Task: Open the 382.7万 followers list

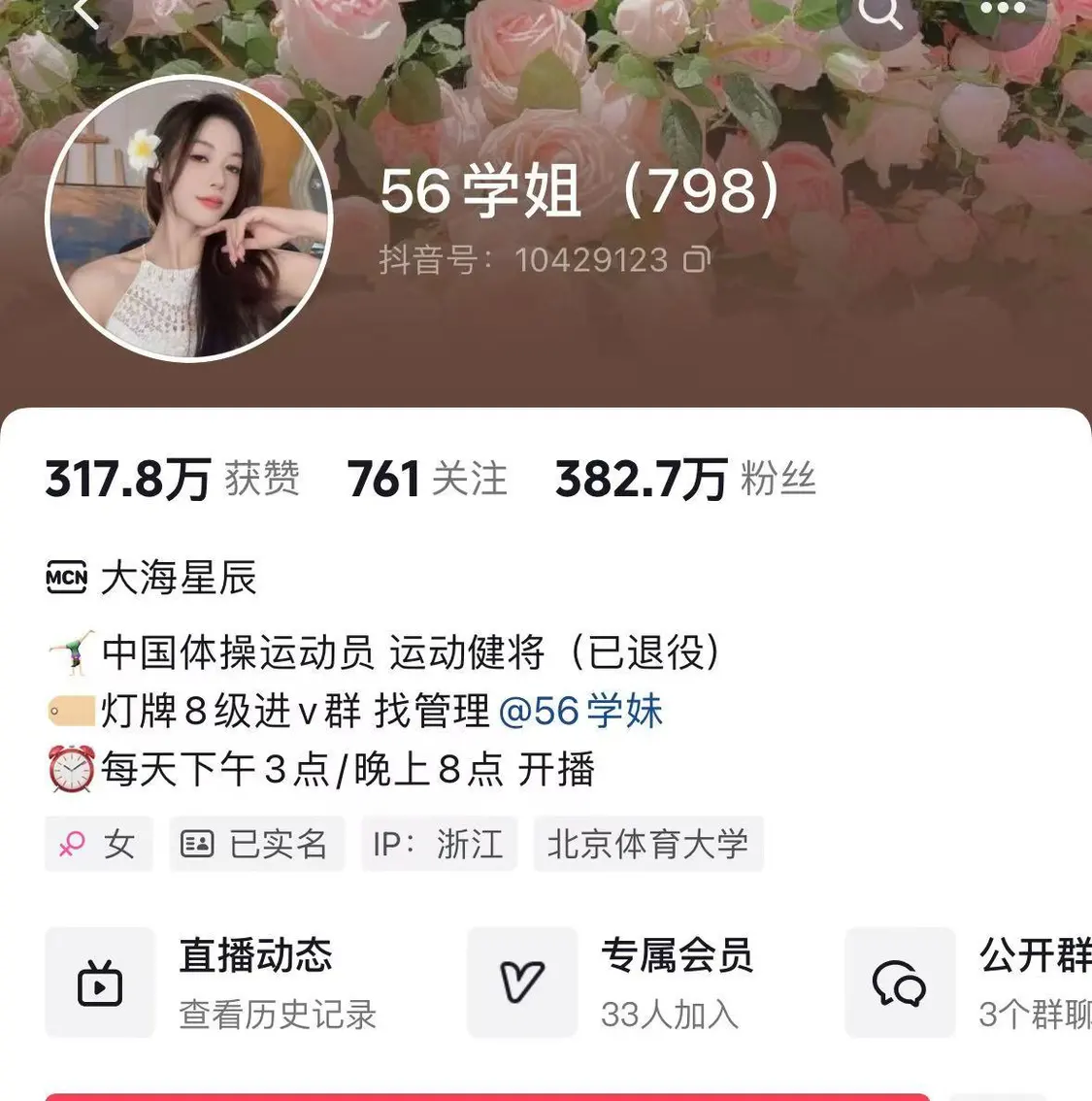Action: [x=685, y=480]
